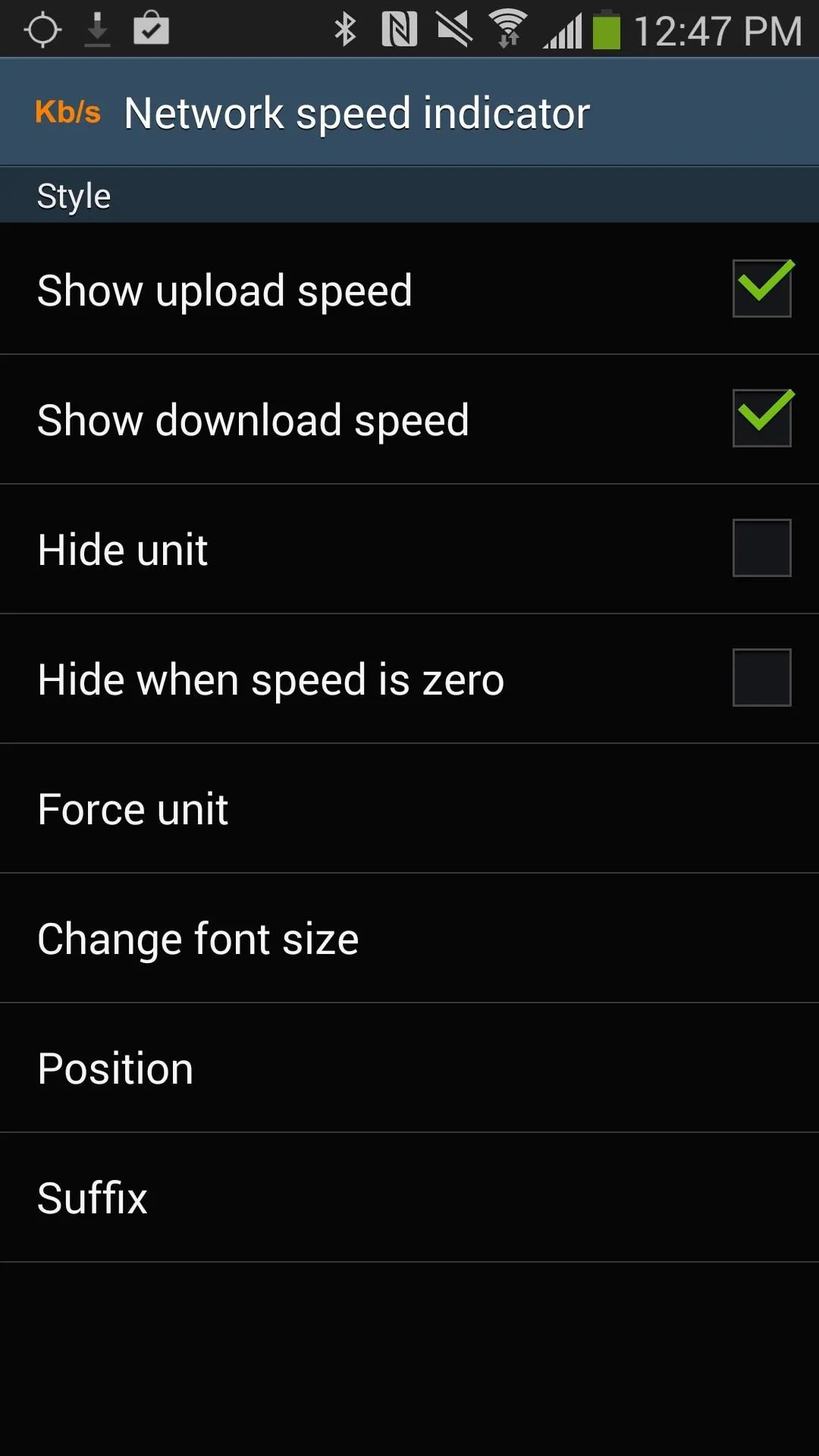Enable the Hide unit checkbox
The image size is (819, 1456).
[x=762, y=548]
